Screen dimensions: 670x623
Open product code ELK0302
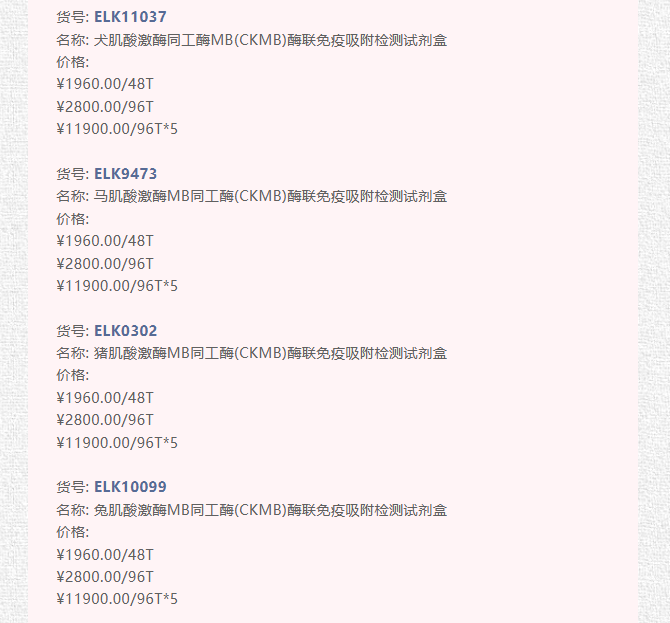click(x=126, y=330)
